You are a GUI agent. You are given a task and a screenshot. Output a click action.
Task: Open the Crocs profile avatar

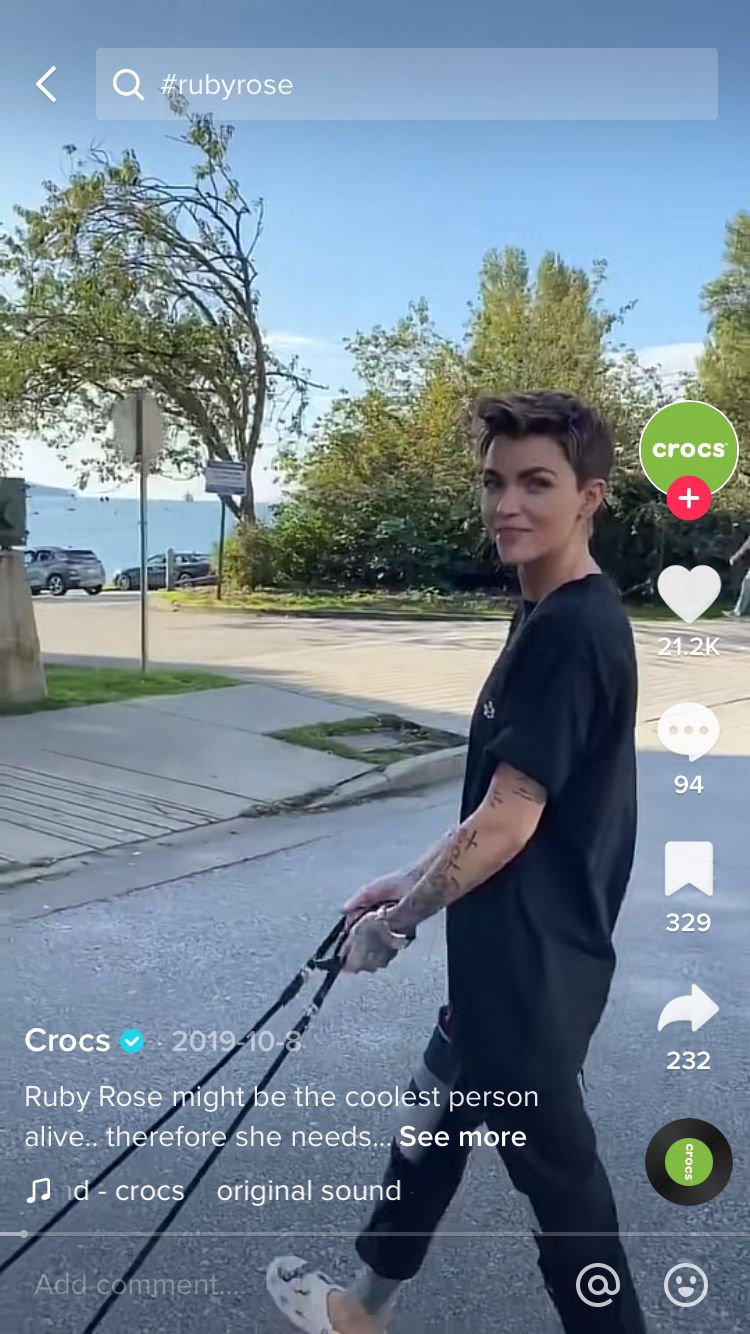689,450
